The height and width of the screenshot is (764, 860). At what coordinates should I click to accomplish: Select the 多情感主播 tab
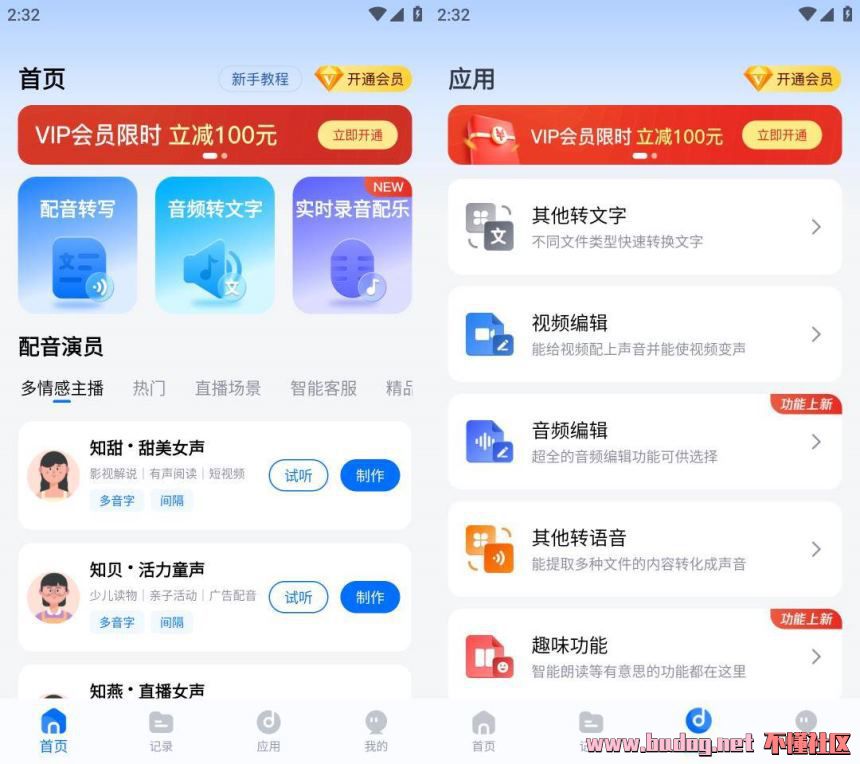pyautogui.click(x=62, y=388)
